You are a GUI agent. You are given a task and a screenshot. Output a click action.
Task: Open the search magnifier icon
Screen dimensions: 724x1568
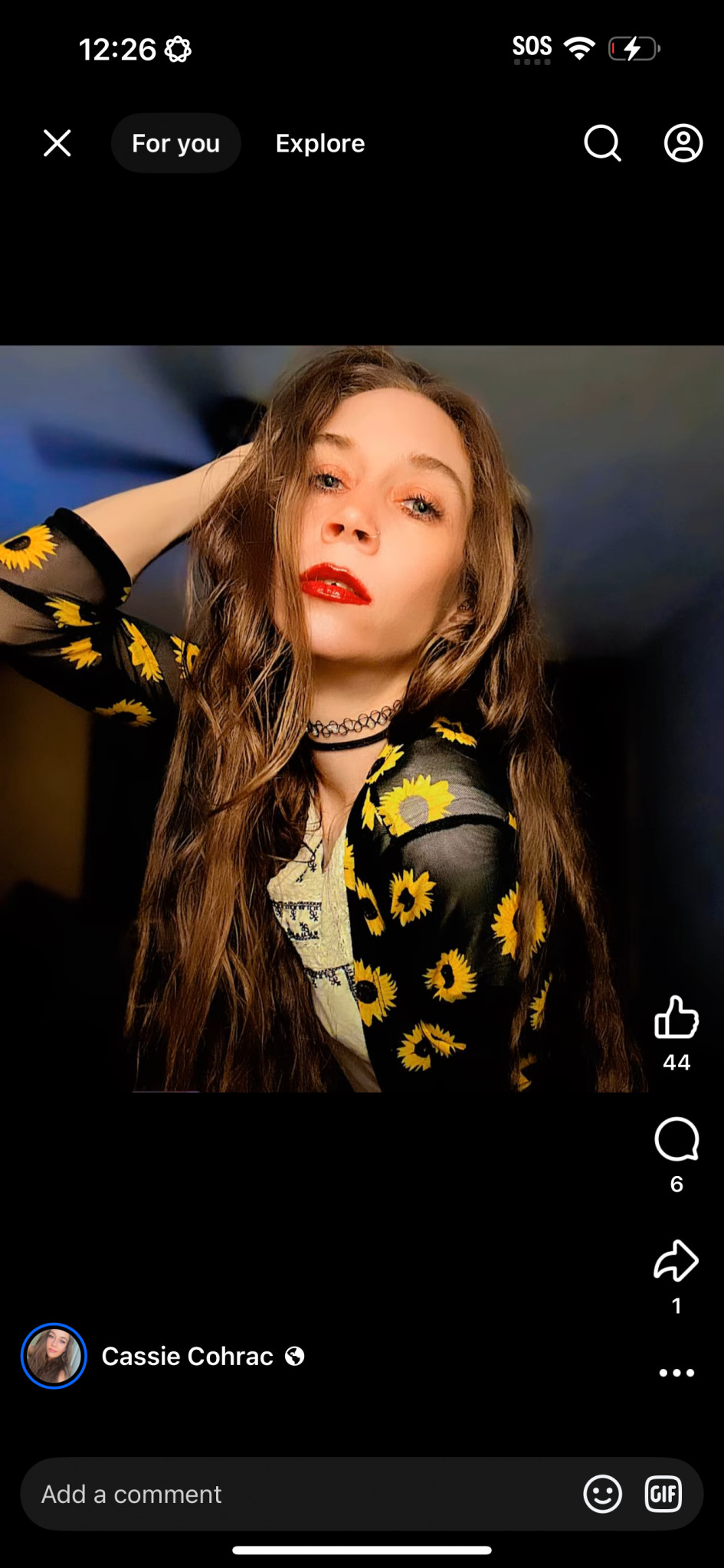[602, 143]
